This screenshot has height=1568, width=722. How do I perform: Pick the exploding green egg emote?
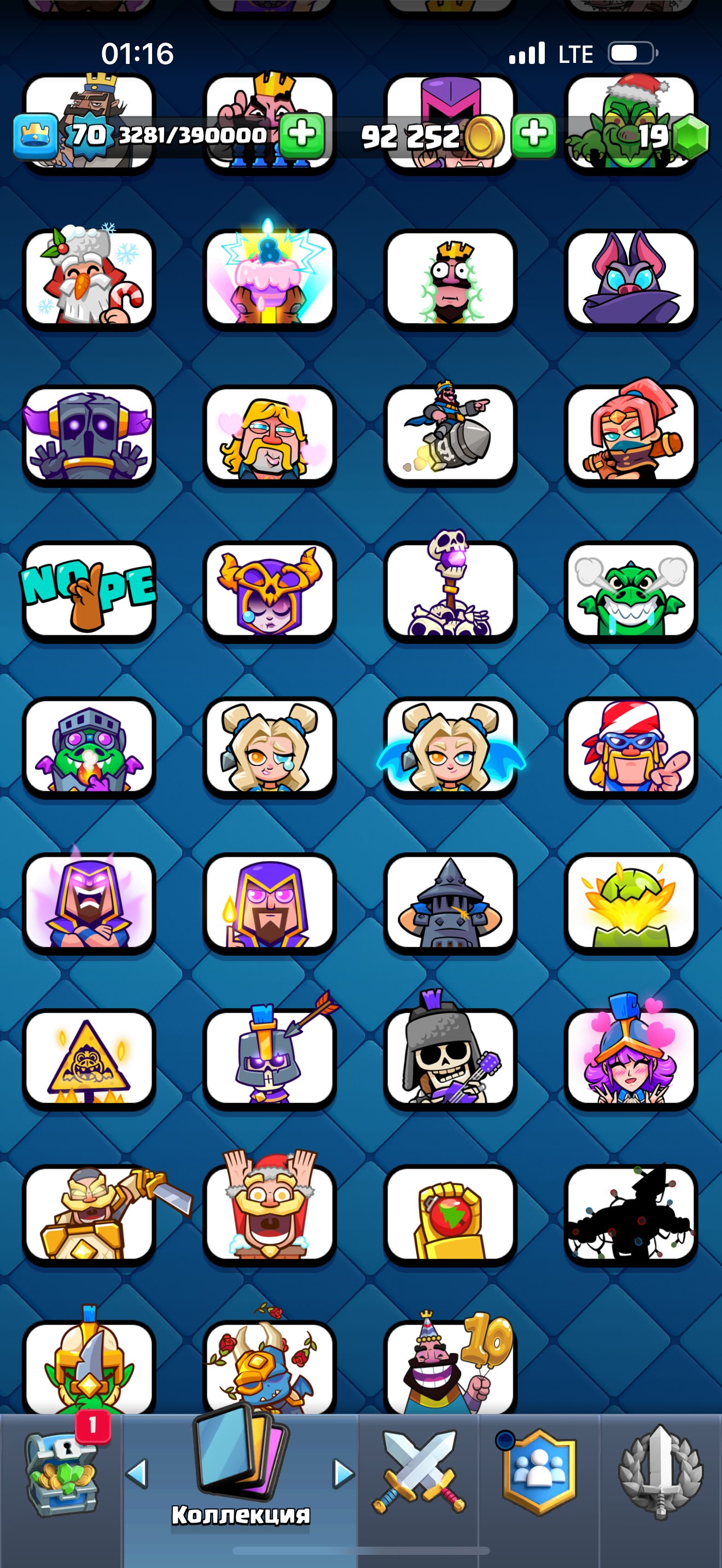[x=630, y=903]
